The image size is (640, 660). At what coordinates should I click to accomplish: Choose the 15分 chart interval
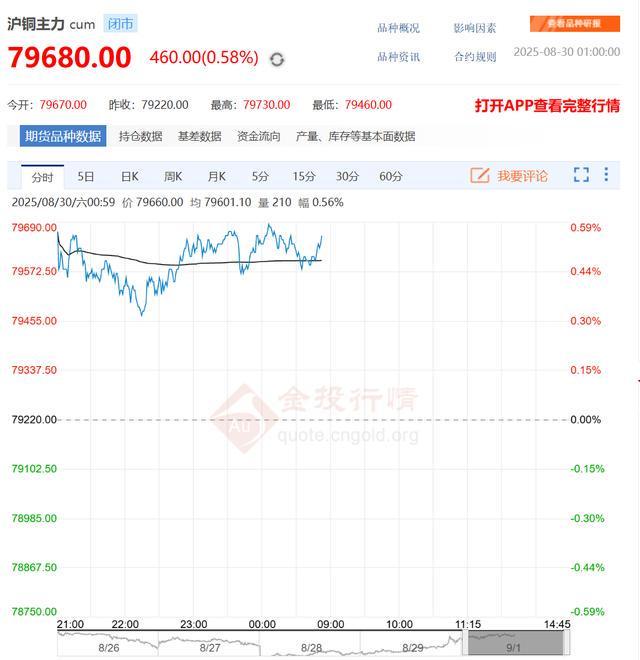click(304, 176)
